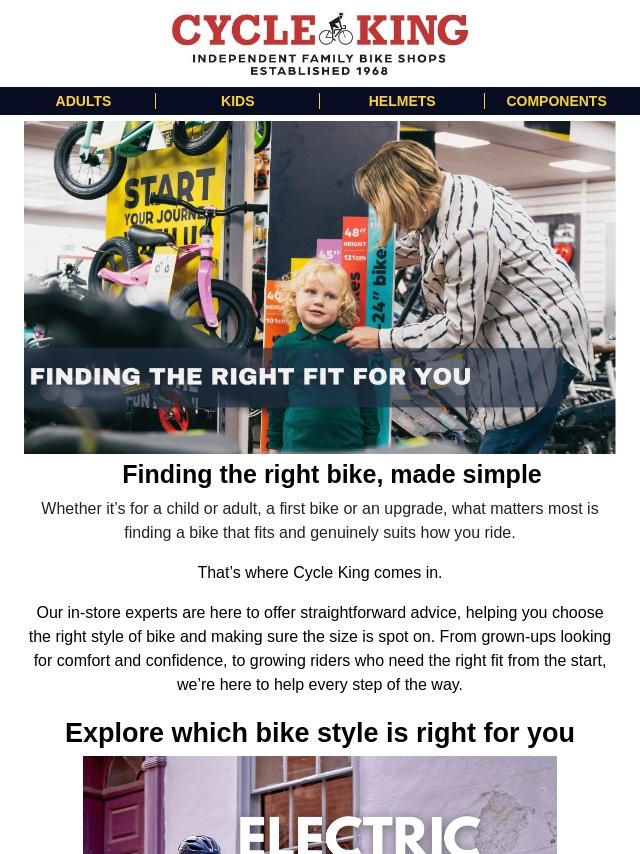Go to the Kids section

[237, 101]
